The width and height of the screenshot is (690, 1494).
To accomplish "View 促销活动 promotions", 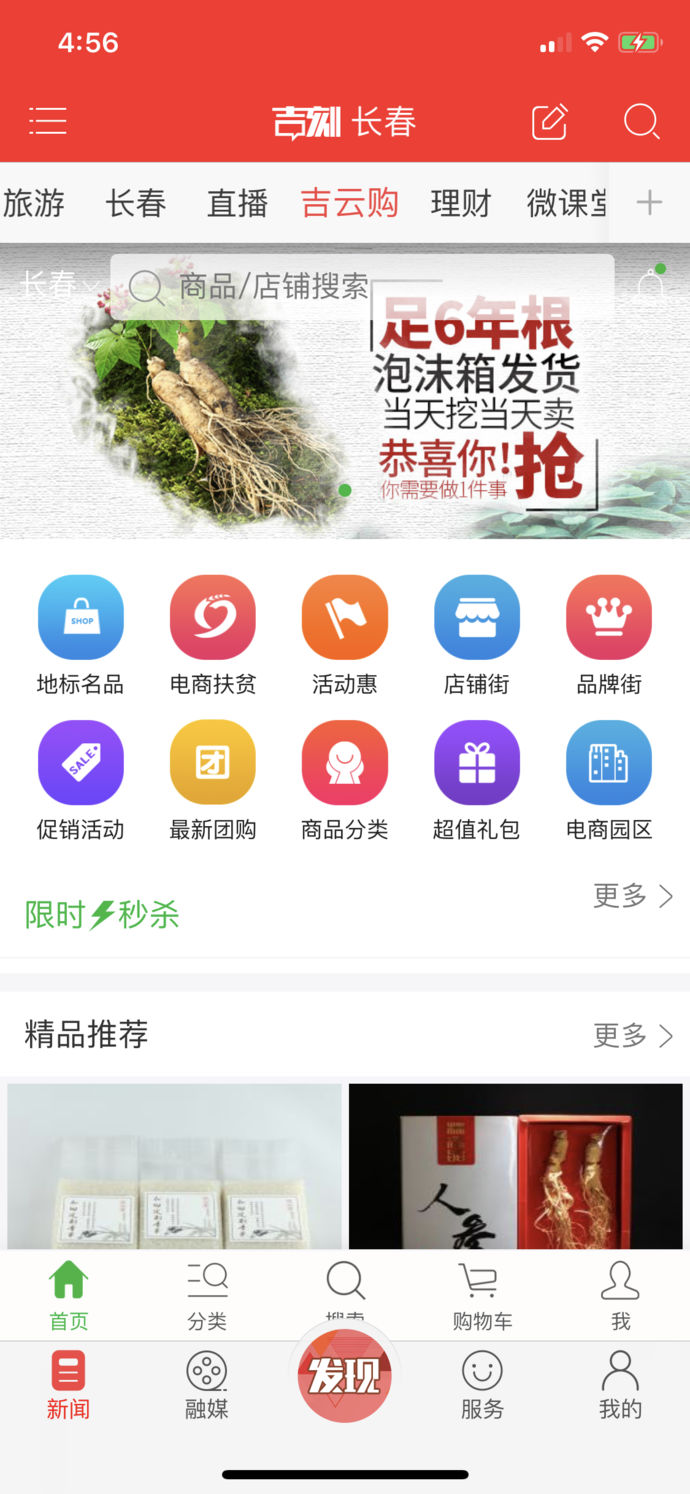I will click(80, 781).
